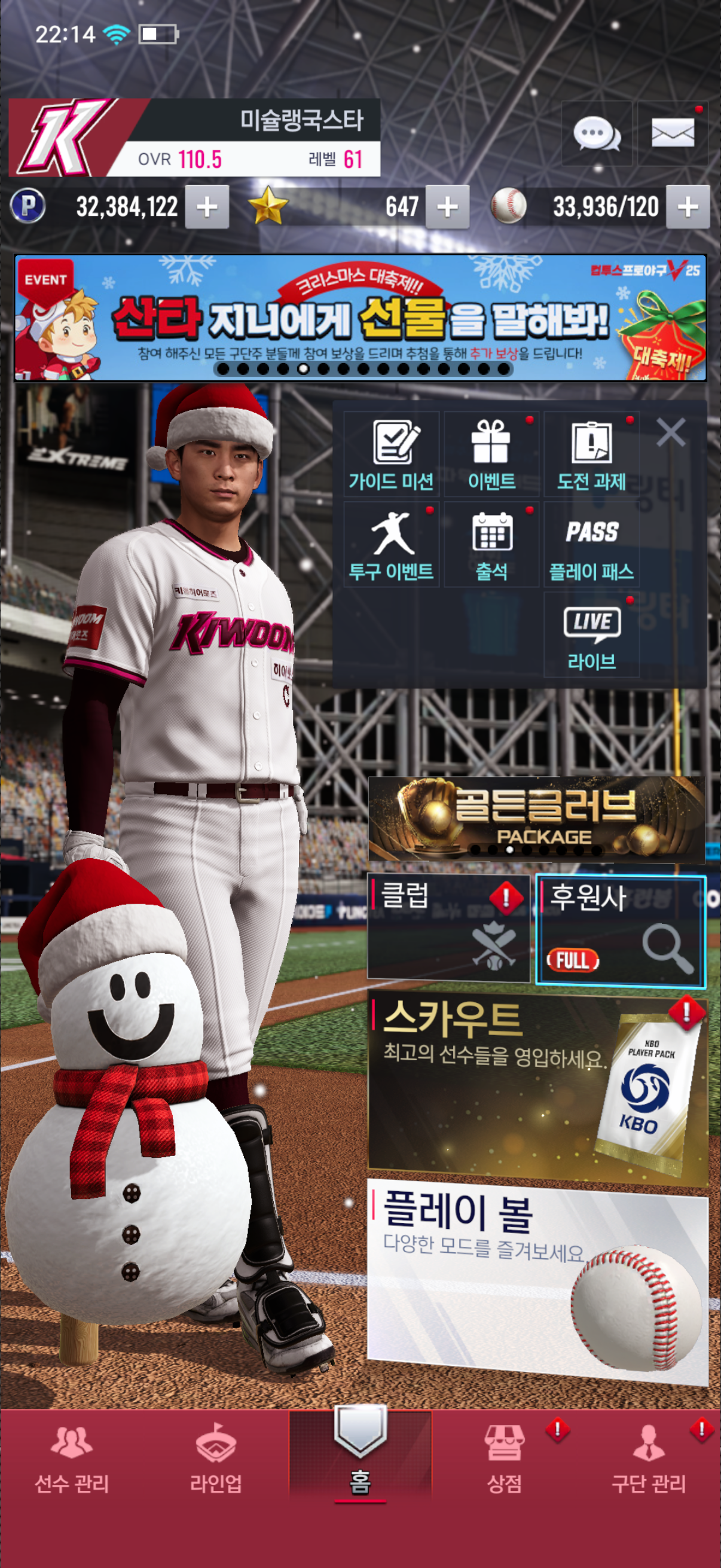Open the 이벤트 gift menu
Screen dimensions: 721x1568
pyautogui.click(x=491, y=454)
